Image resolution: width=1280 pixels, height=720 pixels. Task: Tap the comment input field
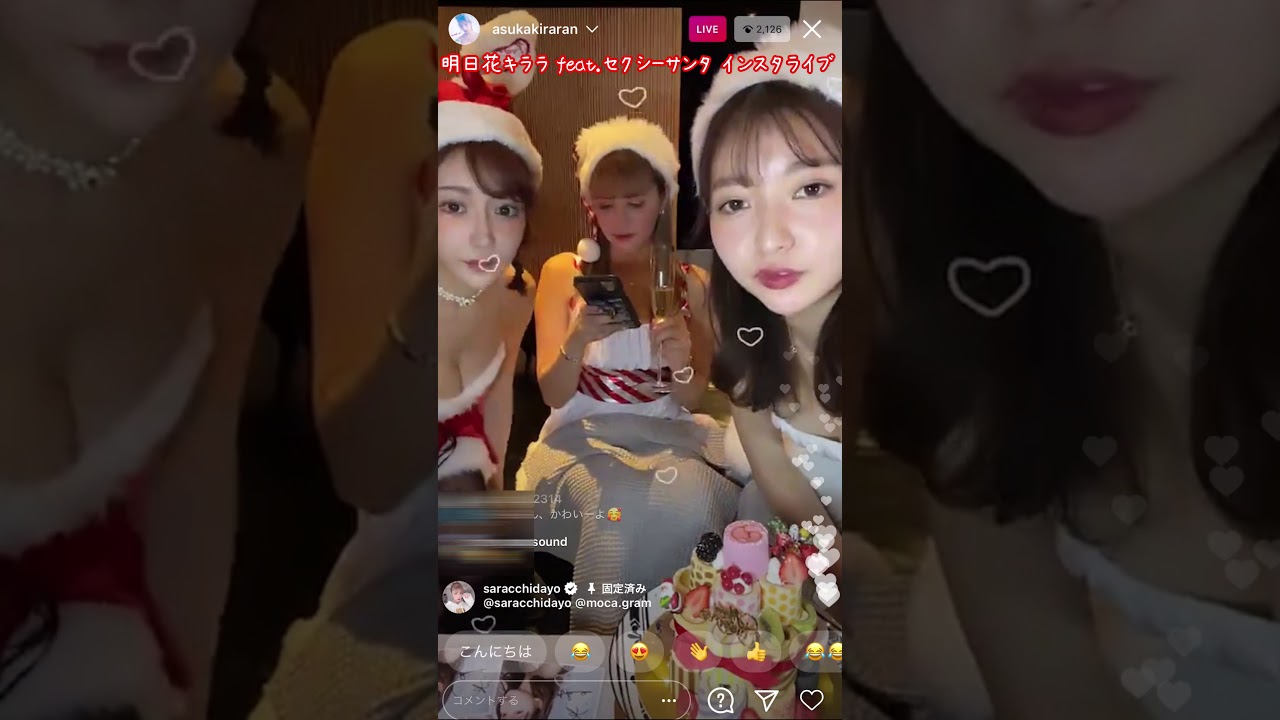545,700
